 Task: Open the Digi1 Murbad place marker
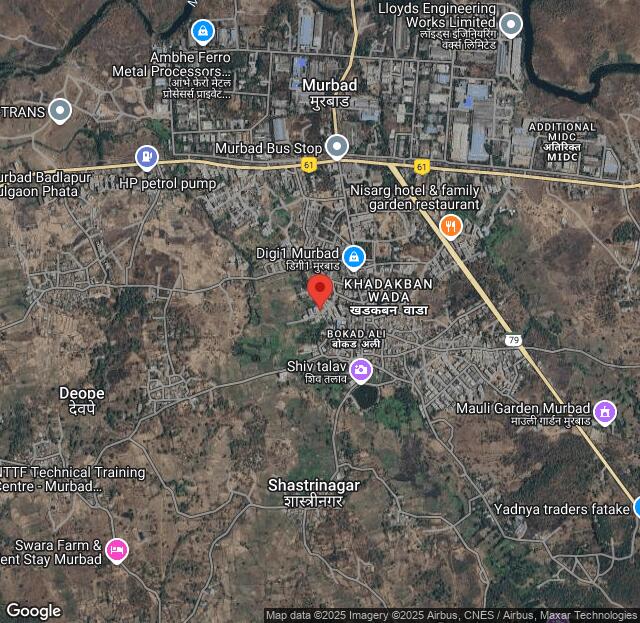click(353, 258)
